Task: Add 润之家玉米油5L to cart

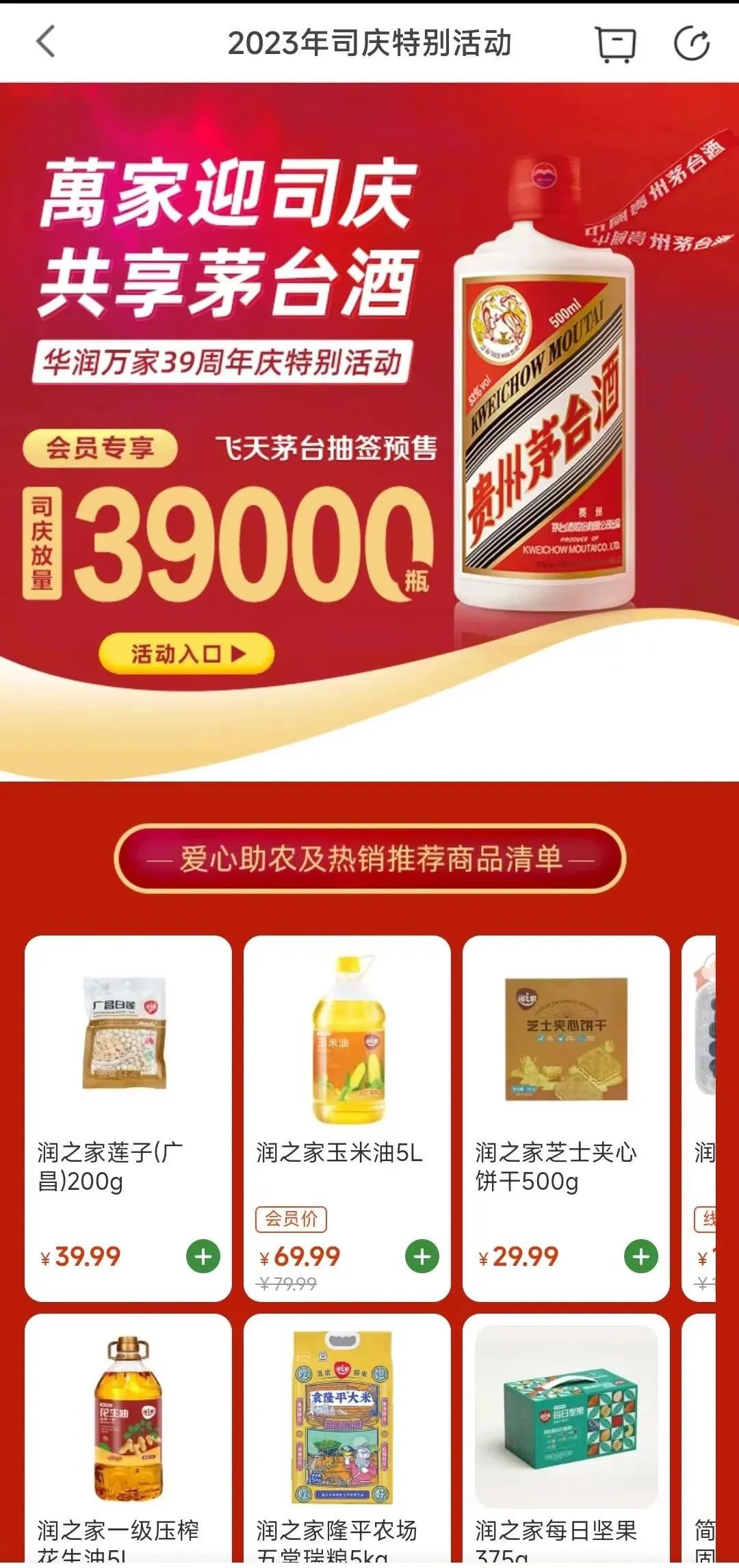Action: point(422,1256)
